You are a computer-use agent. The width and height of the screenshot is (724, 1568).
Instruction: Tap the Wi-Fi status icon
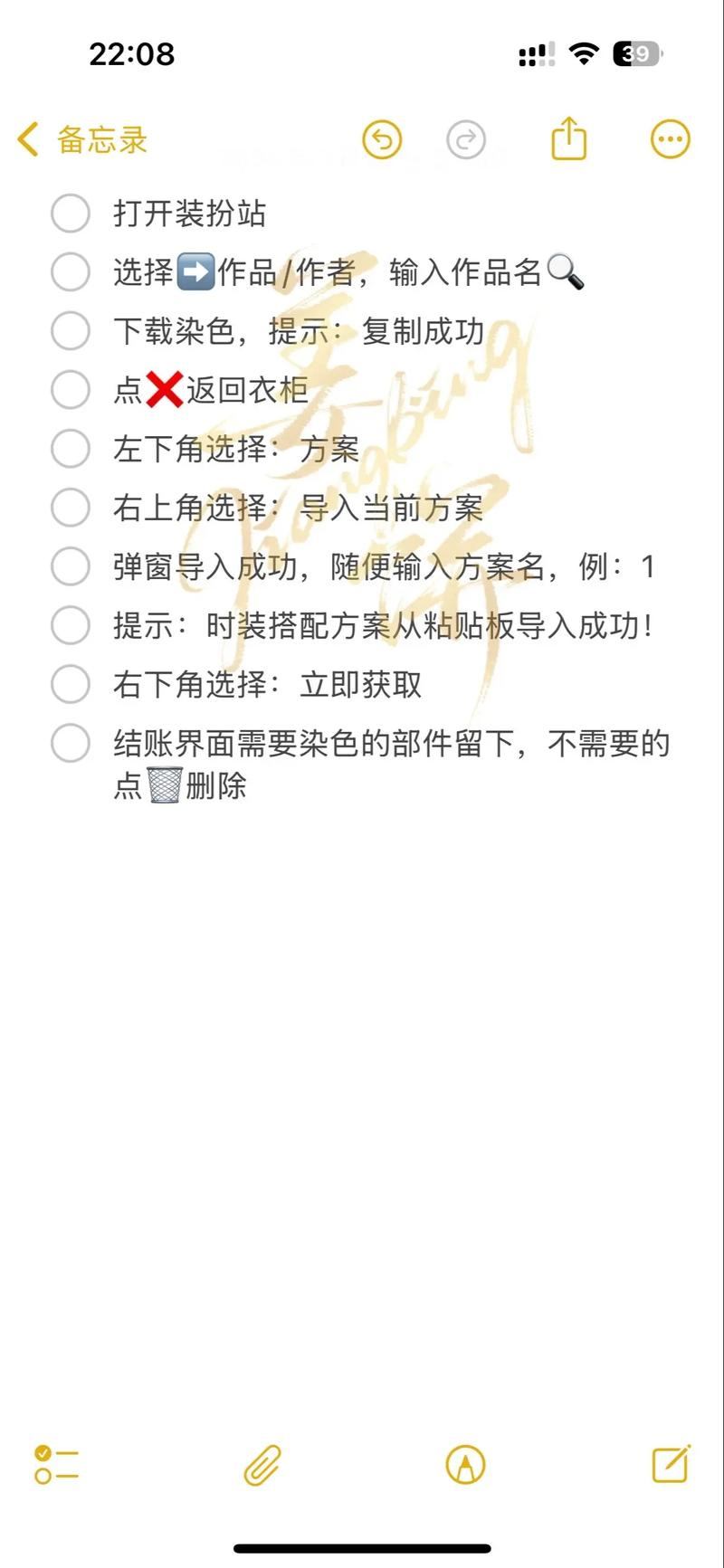click(x=583, y=54)
